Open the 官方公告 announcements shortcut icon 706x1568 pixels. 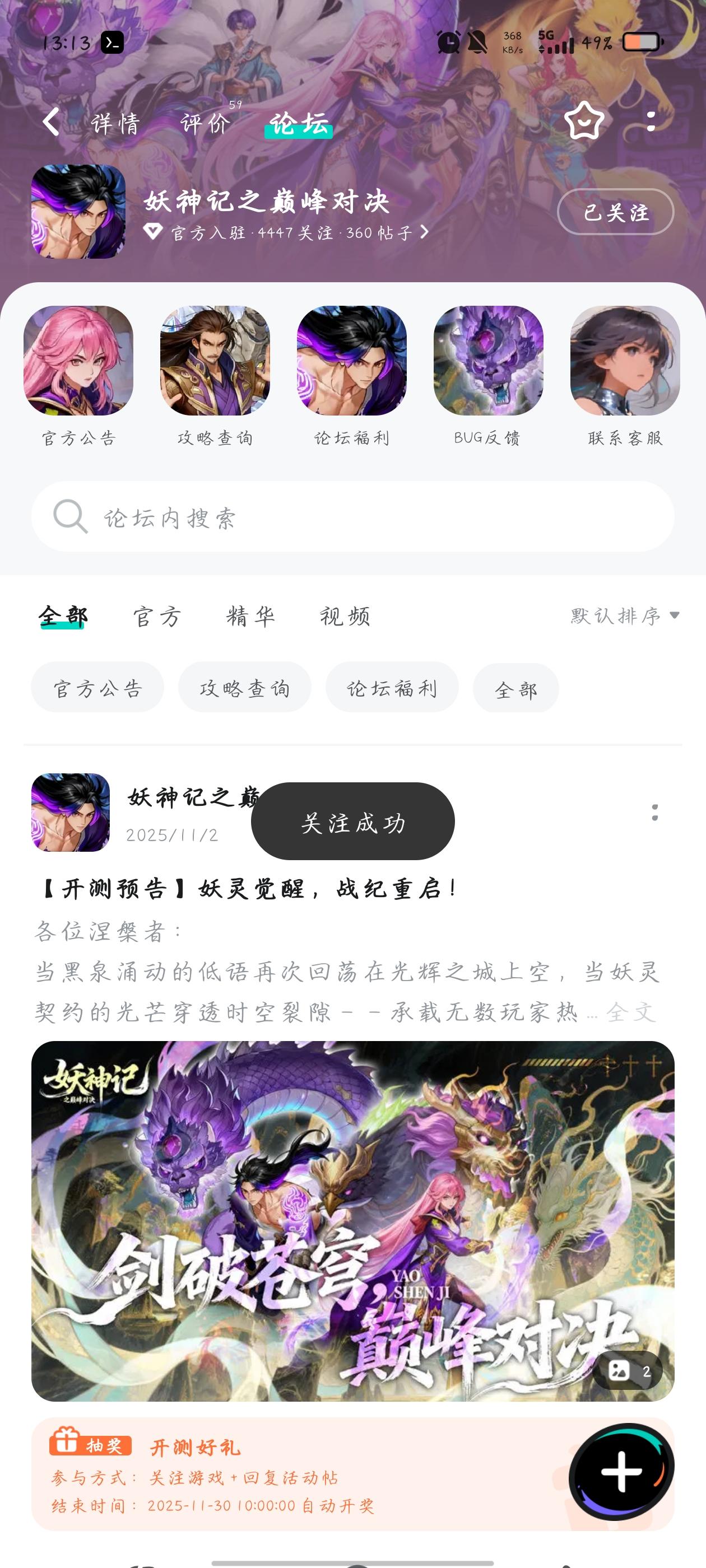(x=78, y=363)
